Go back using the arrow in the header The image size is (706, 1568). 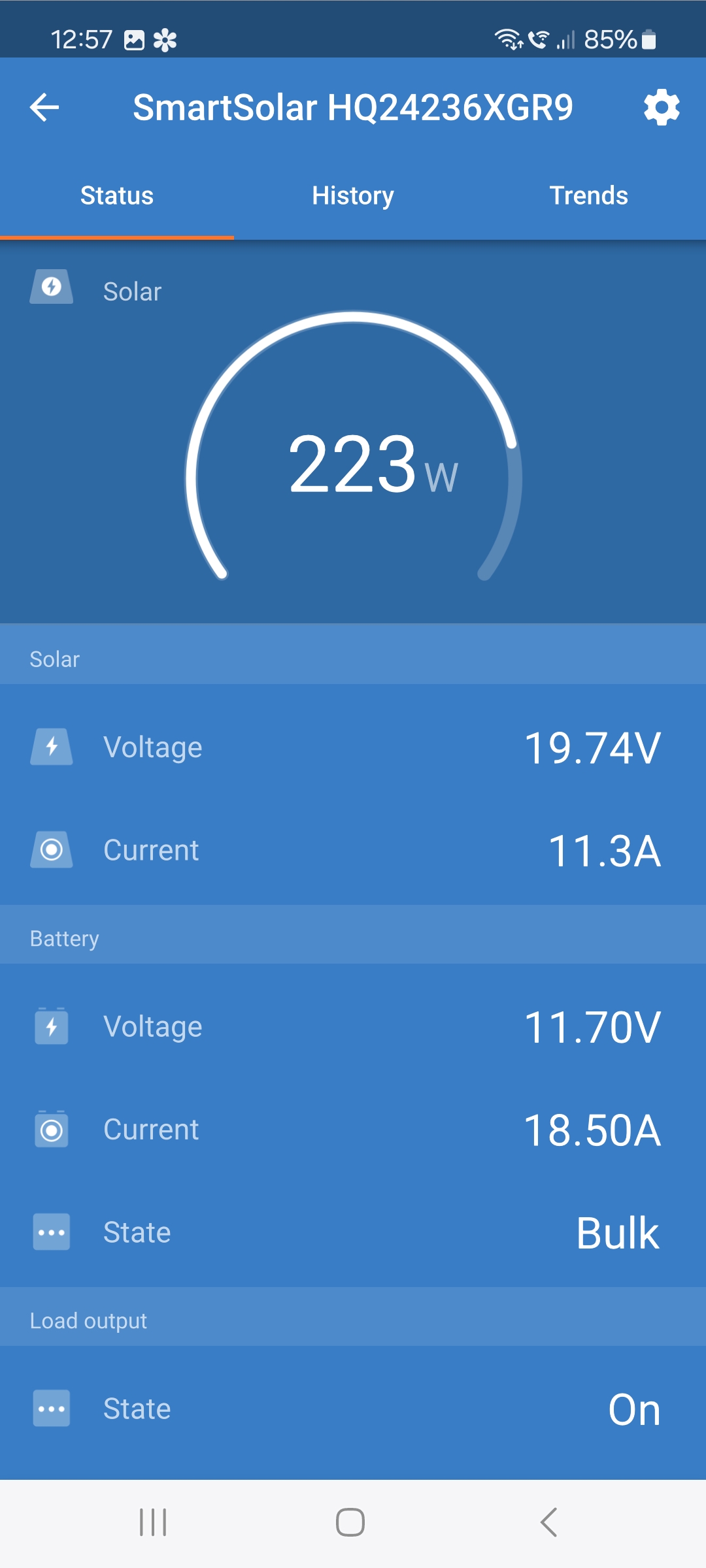[x=44, y=107]
